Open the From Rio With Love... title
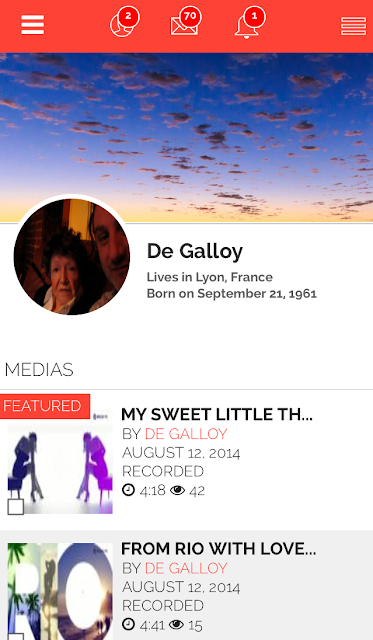The height and width of the screenshot is (640, 373). 219,549
